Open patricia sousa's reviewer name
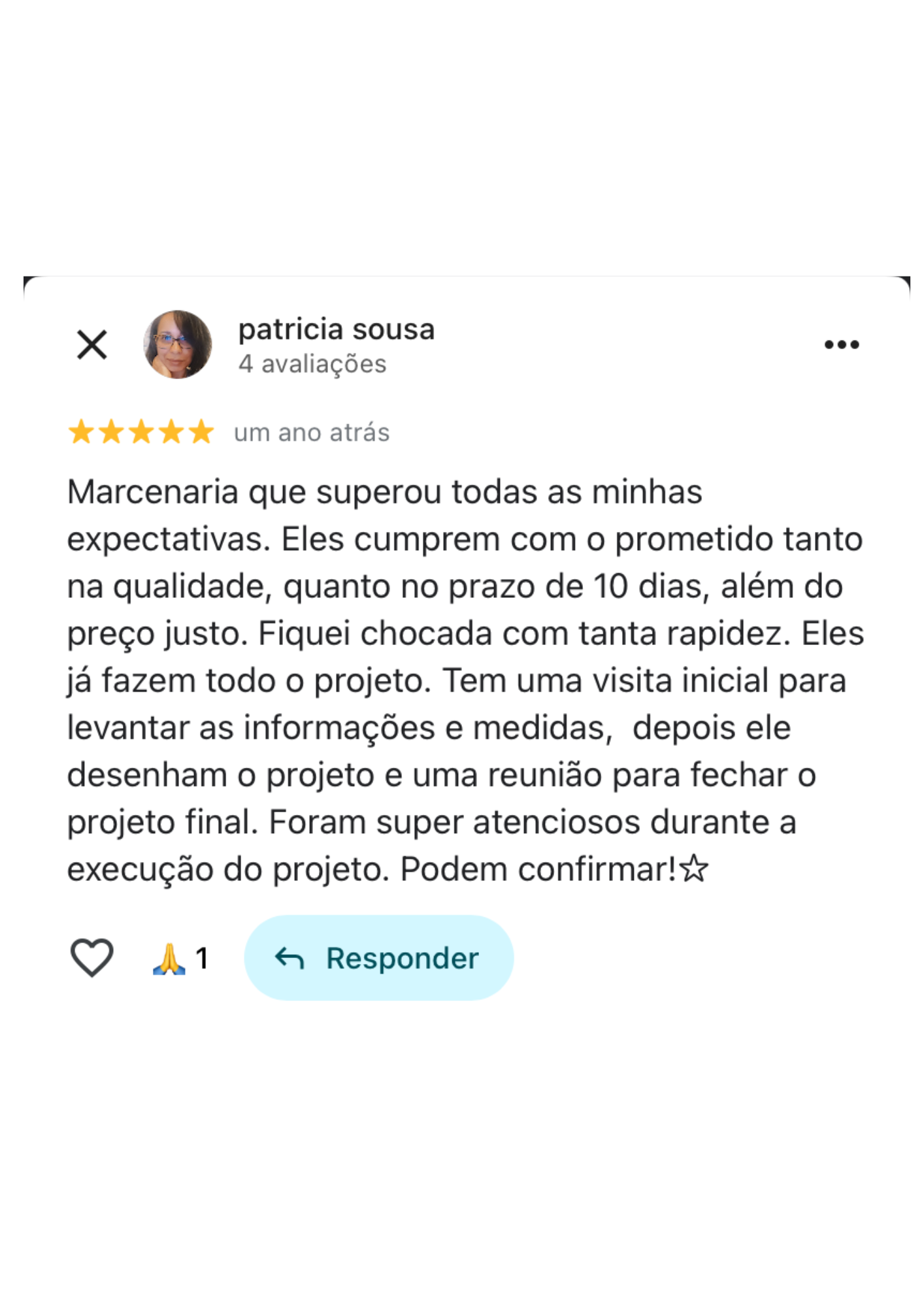The image size is (924, 1307). pyautogui.click(x=336, y=329)
